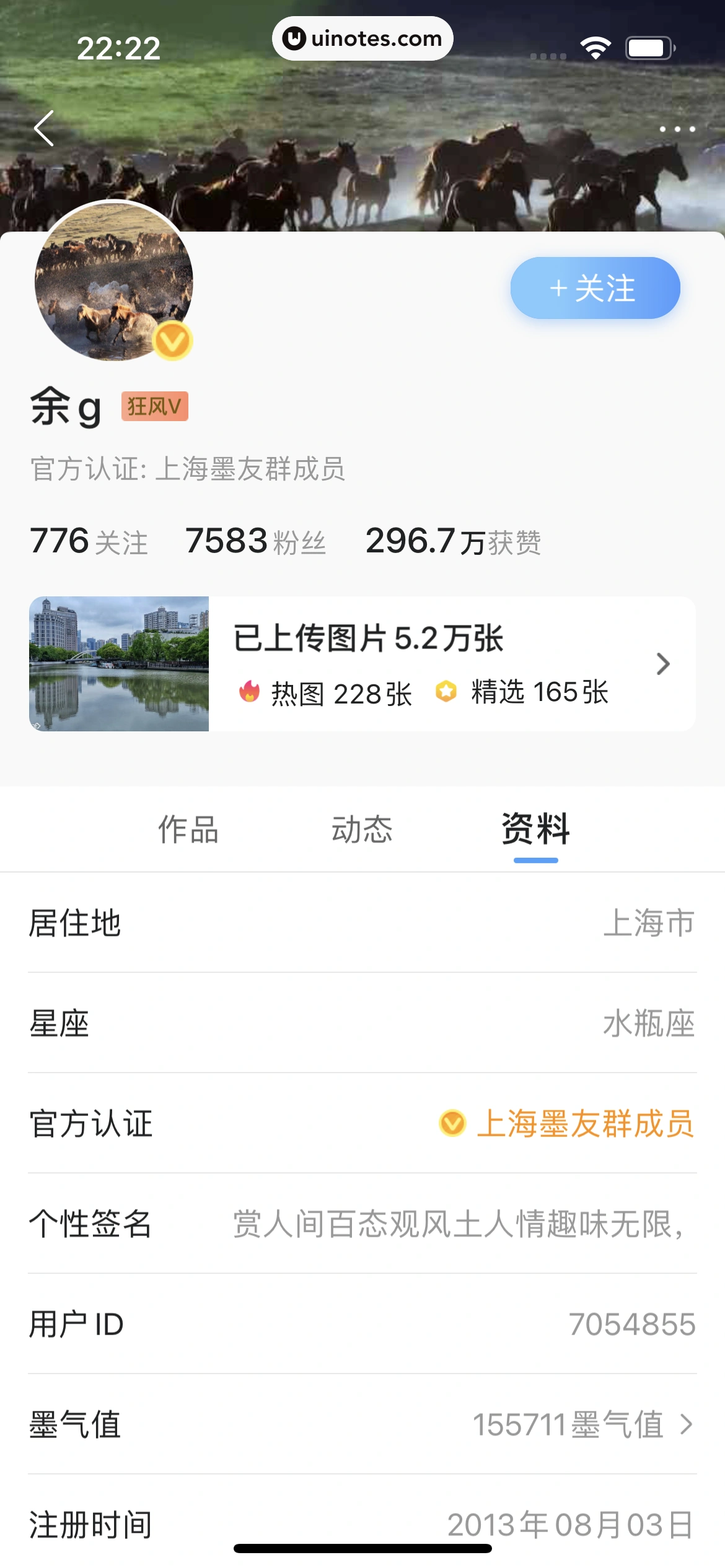Open the 墨气值 row
The height and width of the screenshot is (1568, 725).
tap(362, 1424)
